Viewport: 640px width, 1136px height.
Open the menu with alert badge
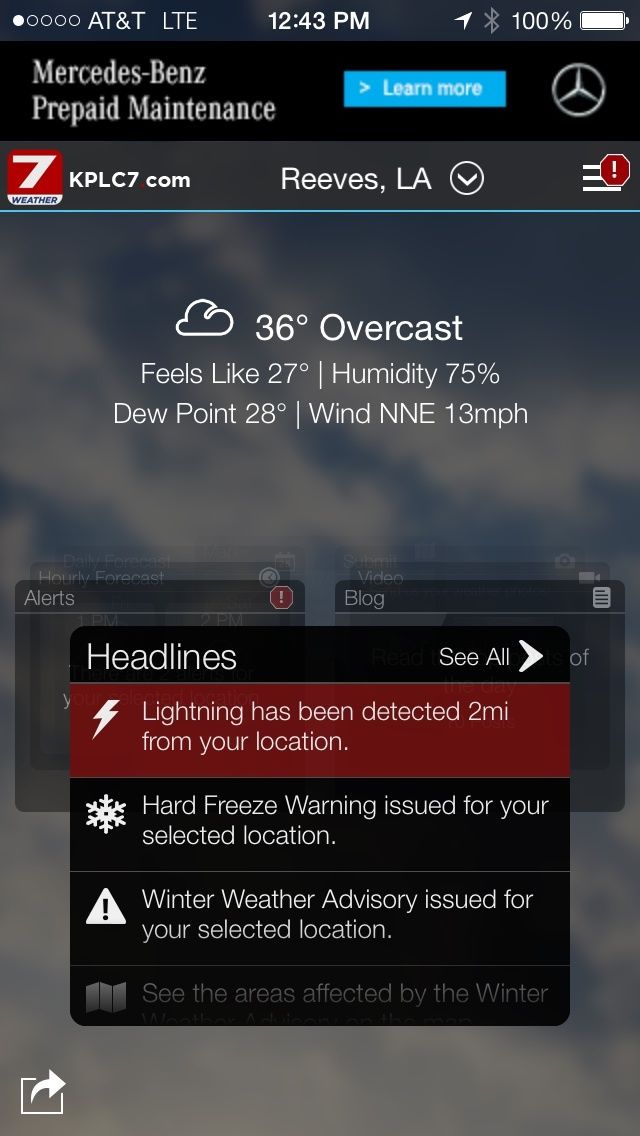[603, 177]
